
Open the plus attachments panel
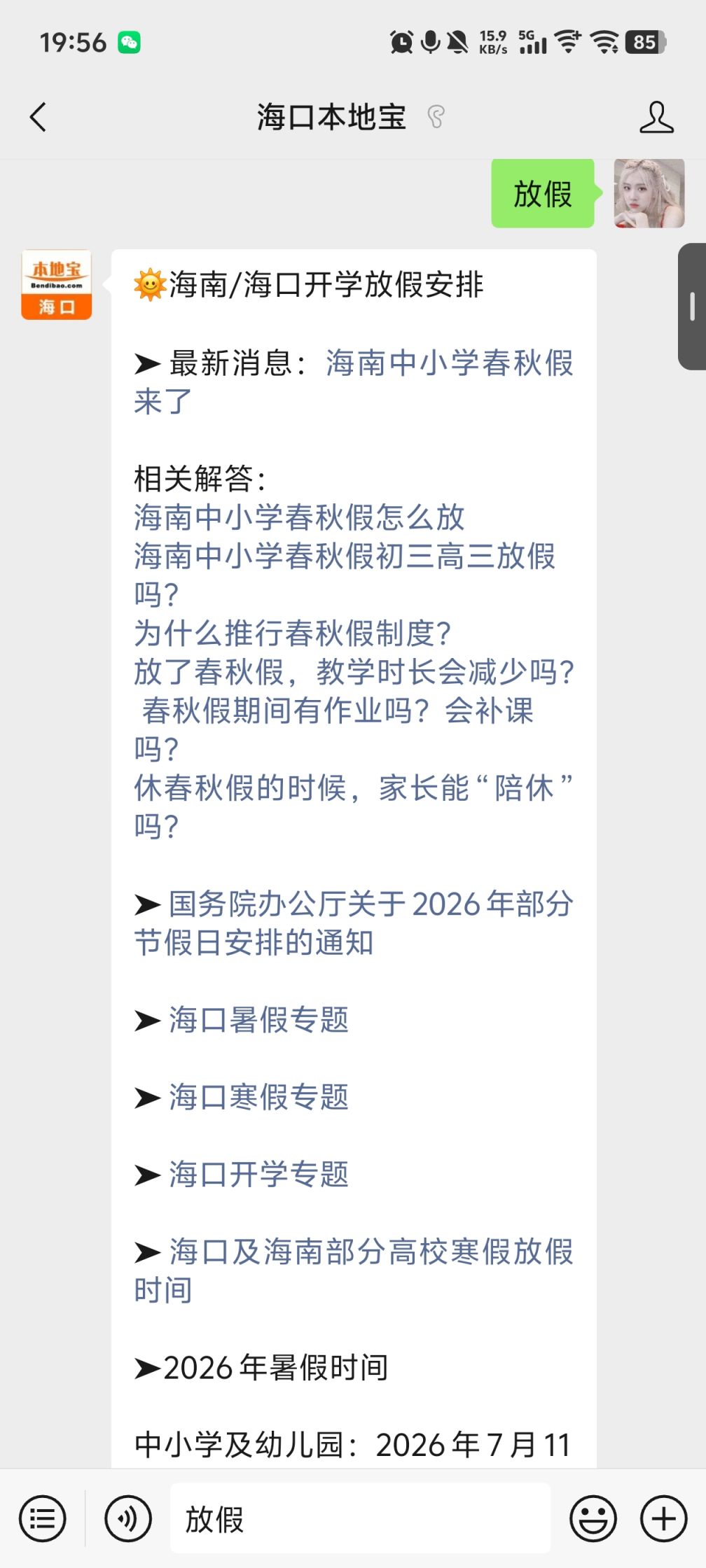pos(663,1519)
